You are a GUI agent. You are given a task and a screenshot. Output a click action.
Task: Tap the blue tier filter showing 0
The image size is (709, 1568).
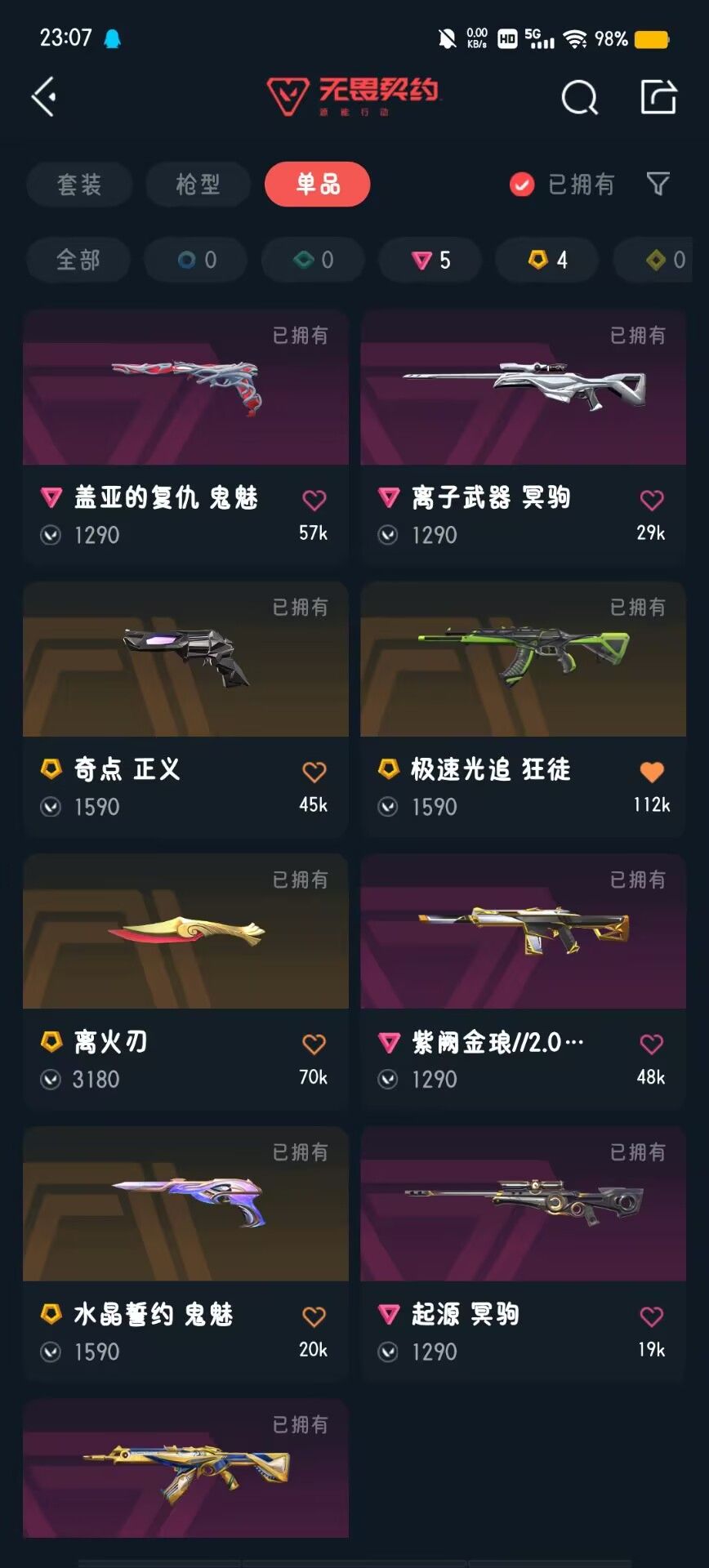click(x=195, y=260)
